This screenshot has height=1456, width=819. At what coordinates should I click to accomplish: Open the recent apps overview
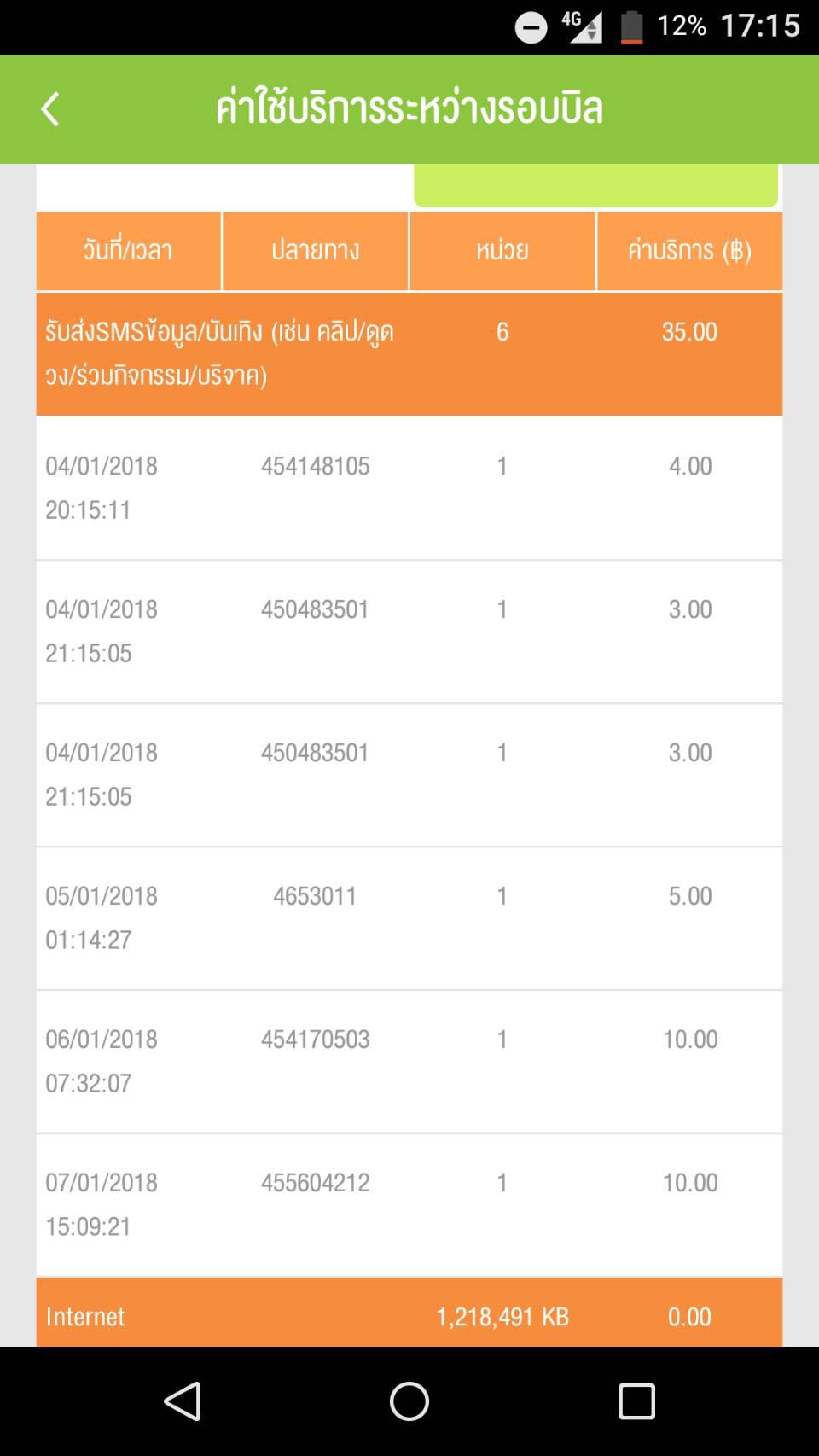636,1401
